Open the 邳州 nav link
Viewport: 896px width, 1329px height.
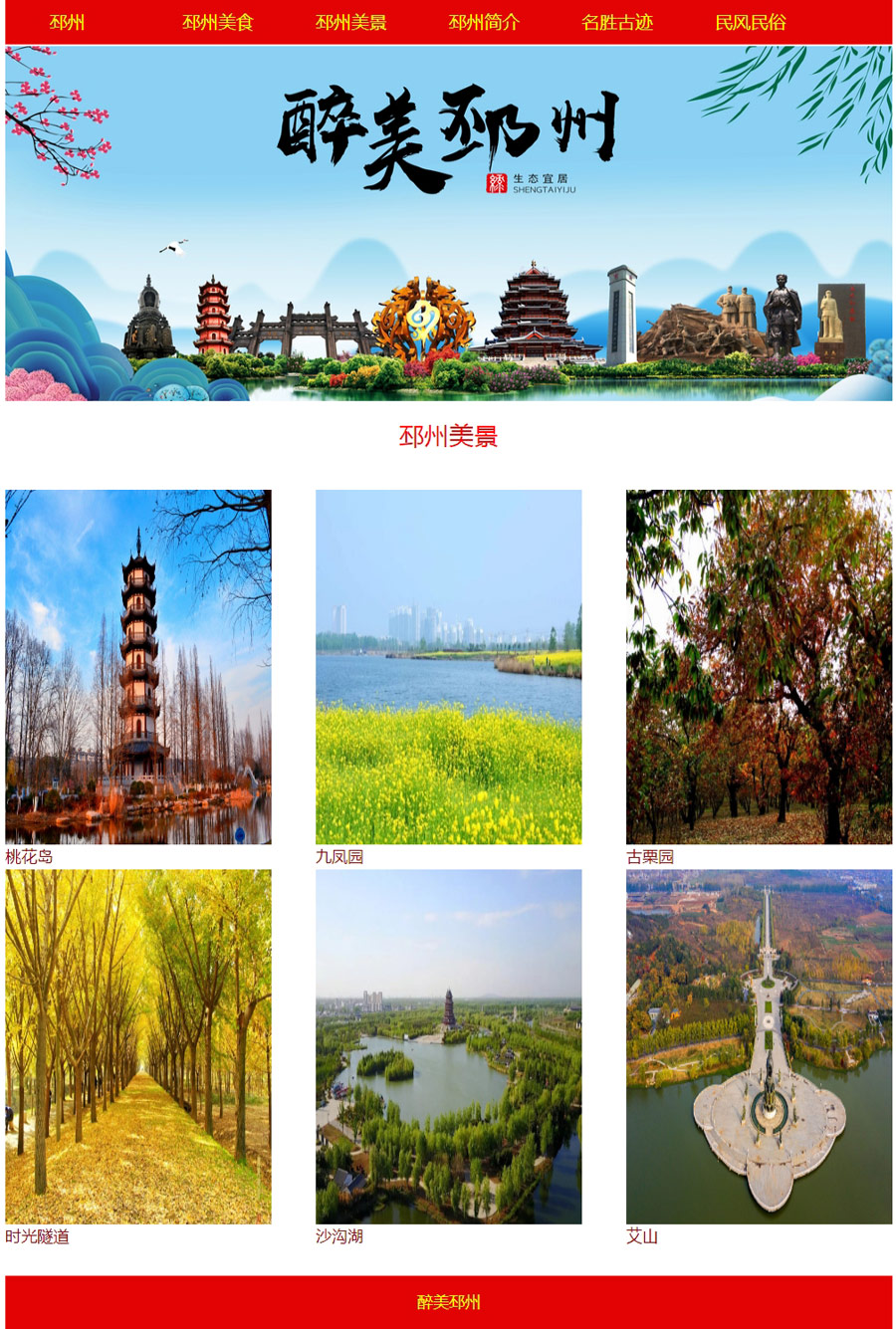tap(67, 22)
